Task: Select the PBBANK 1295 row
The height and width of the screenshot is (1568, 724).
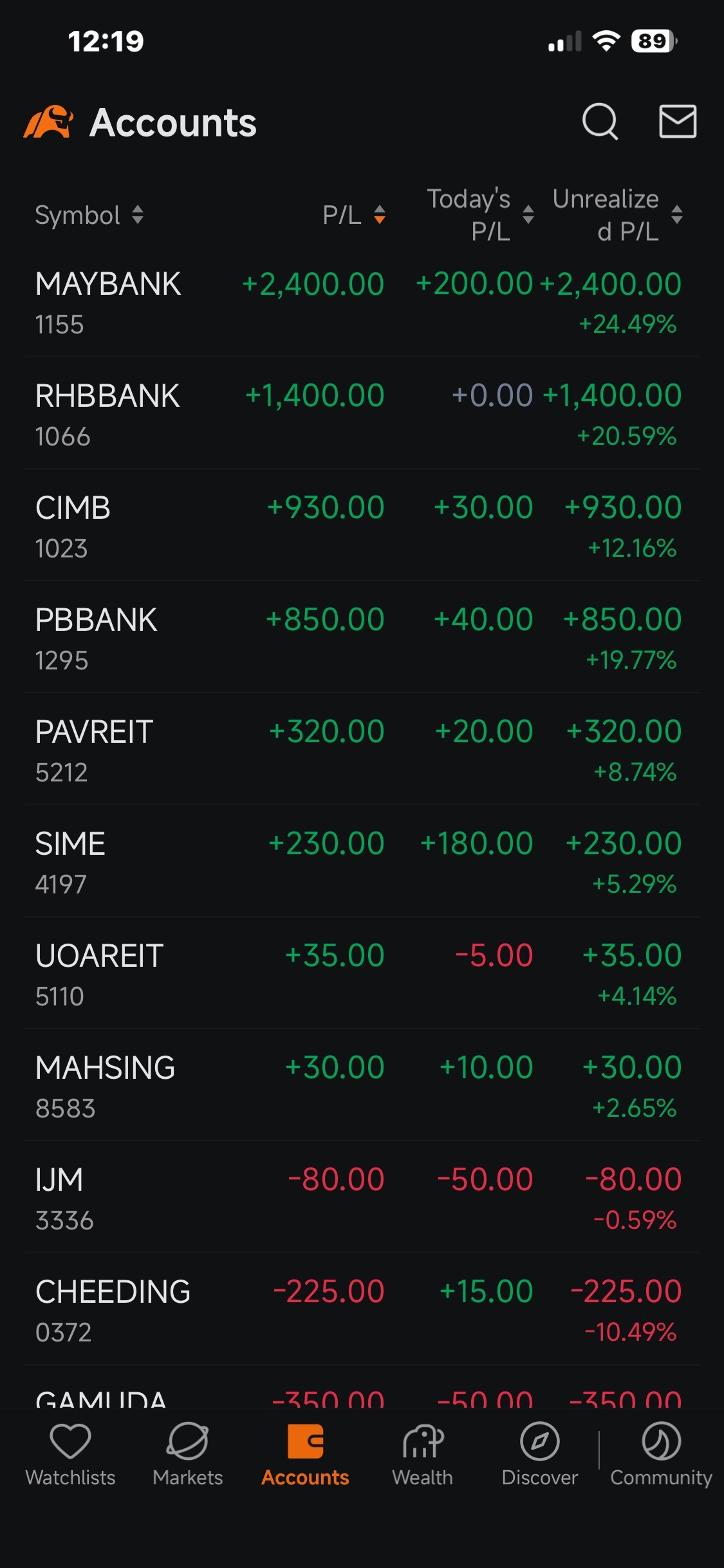Action: [362, 638]
